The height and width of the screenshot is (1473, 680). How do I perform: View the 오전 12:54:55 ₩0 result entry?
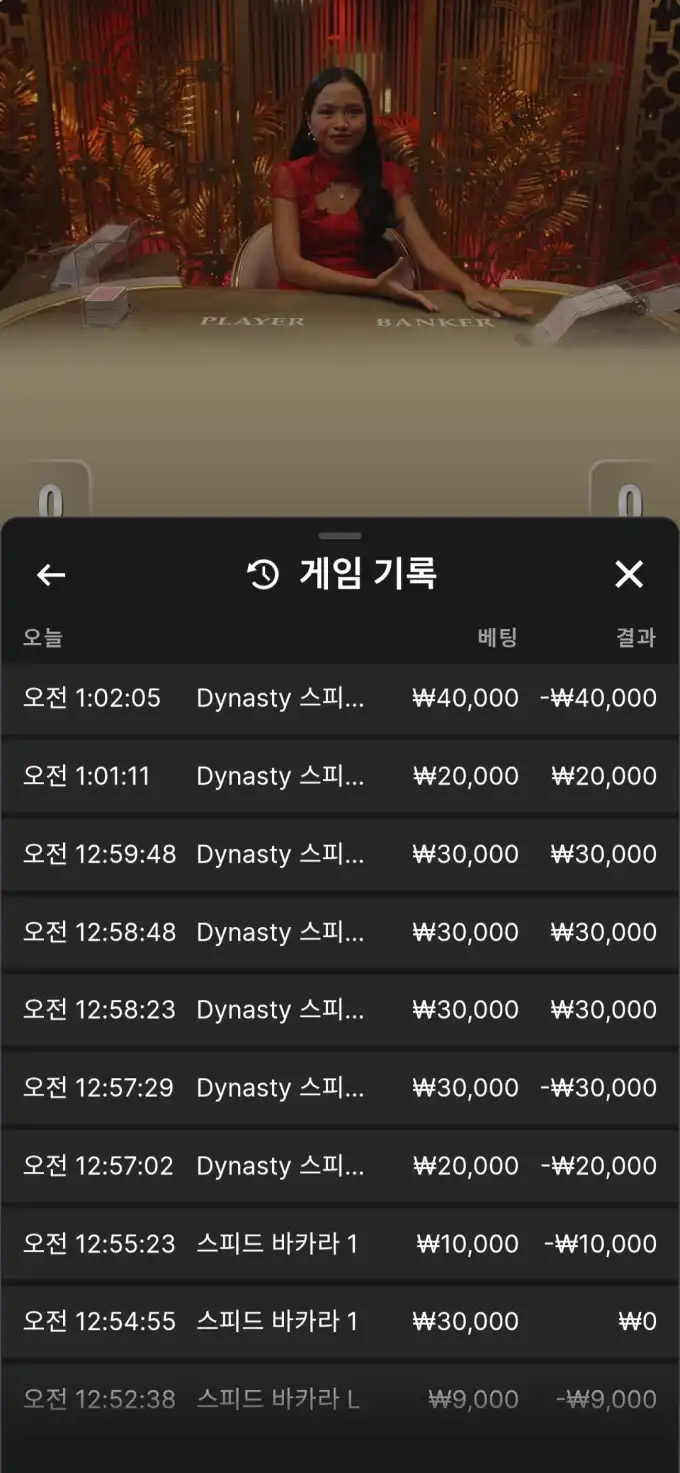pyautogui.click(x=340, y=1322)
